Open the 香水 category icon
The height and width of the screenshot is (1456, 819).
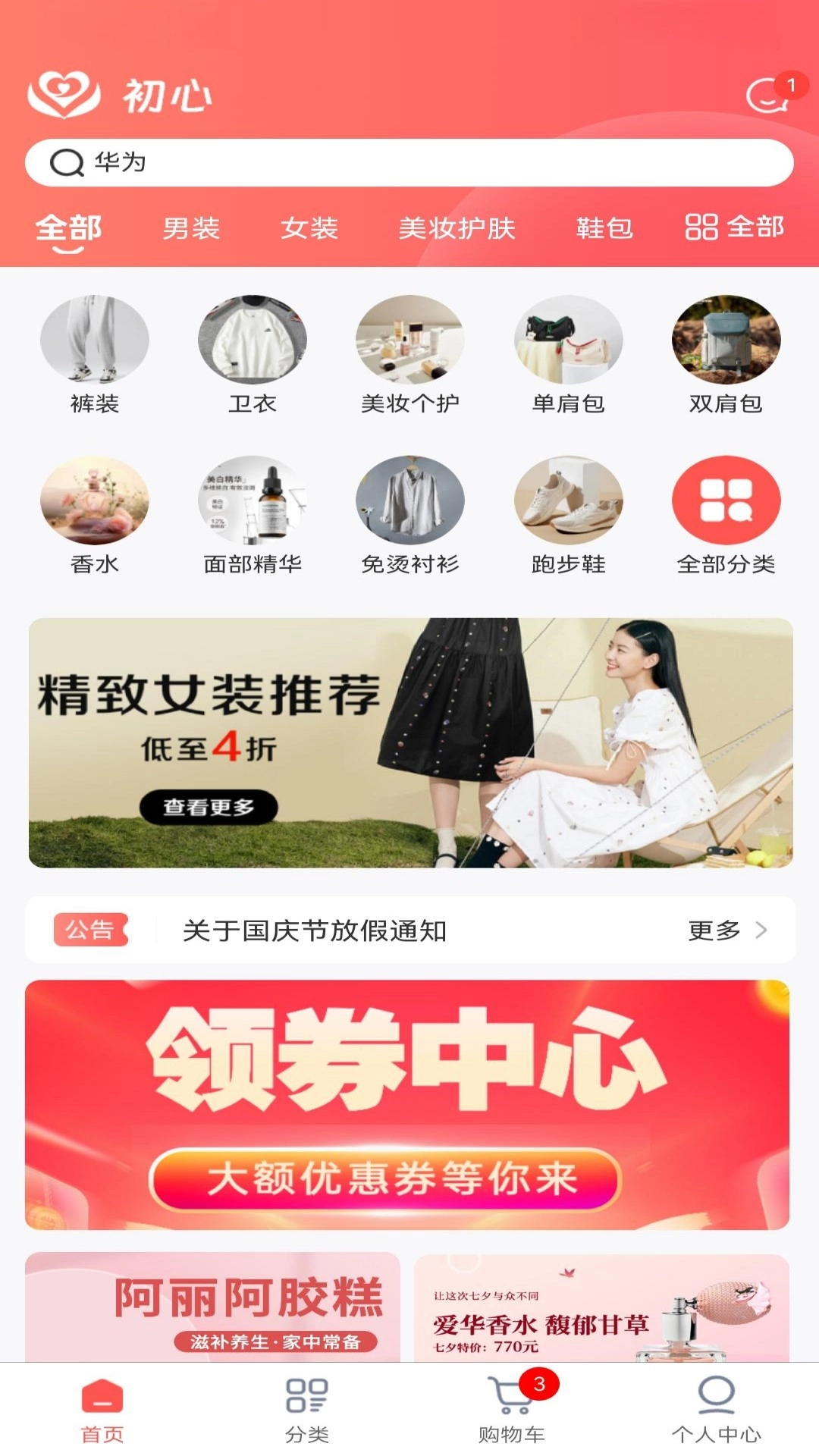(x=94, y=500)
